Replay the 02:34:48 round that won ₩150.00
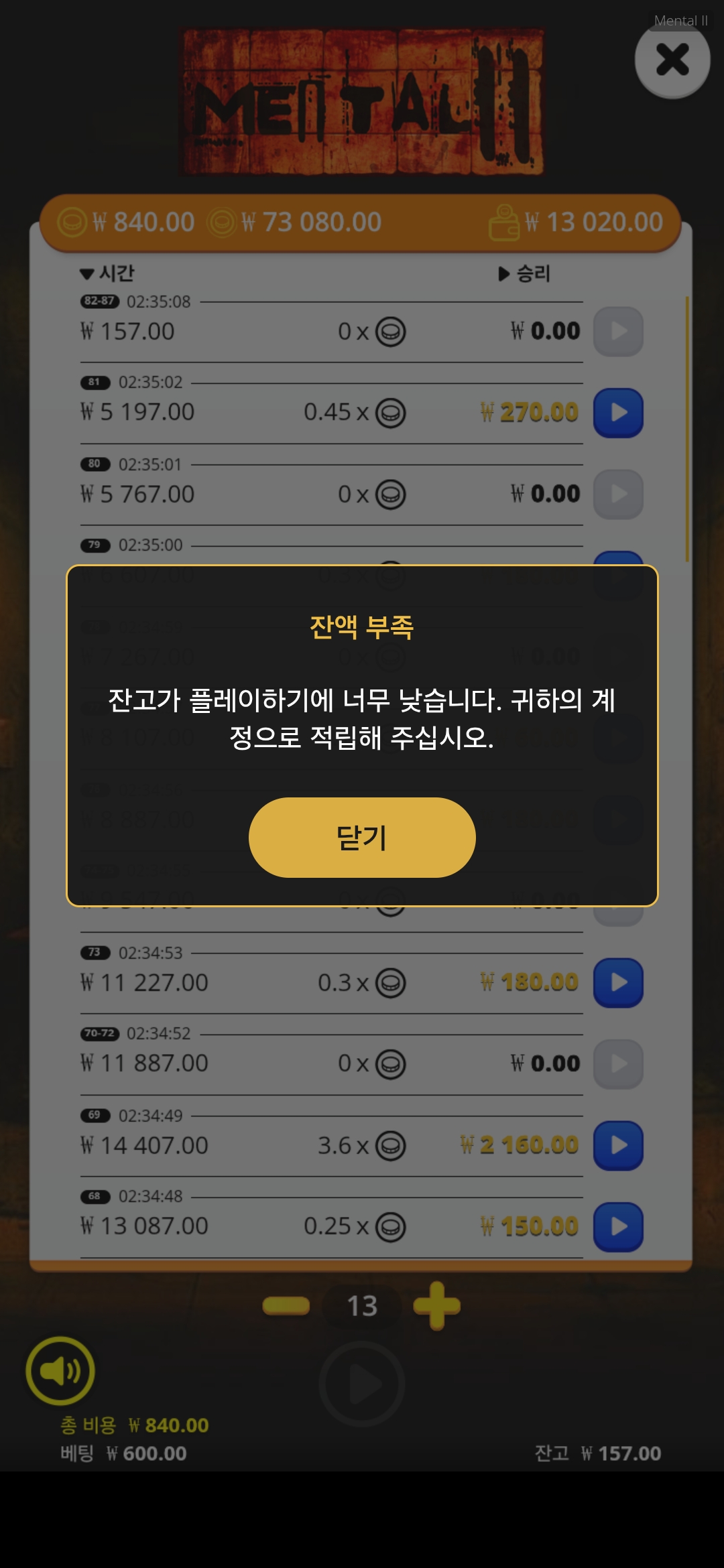724x1568 pixels. coord(618,1227)
